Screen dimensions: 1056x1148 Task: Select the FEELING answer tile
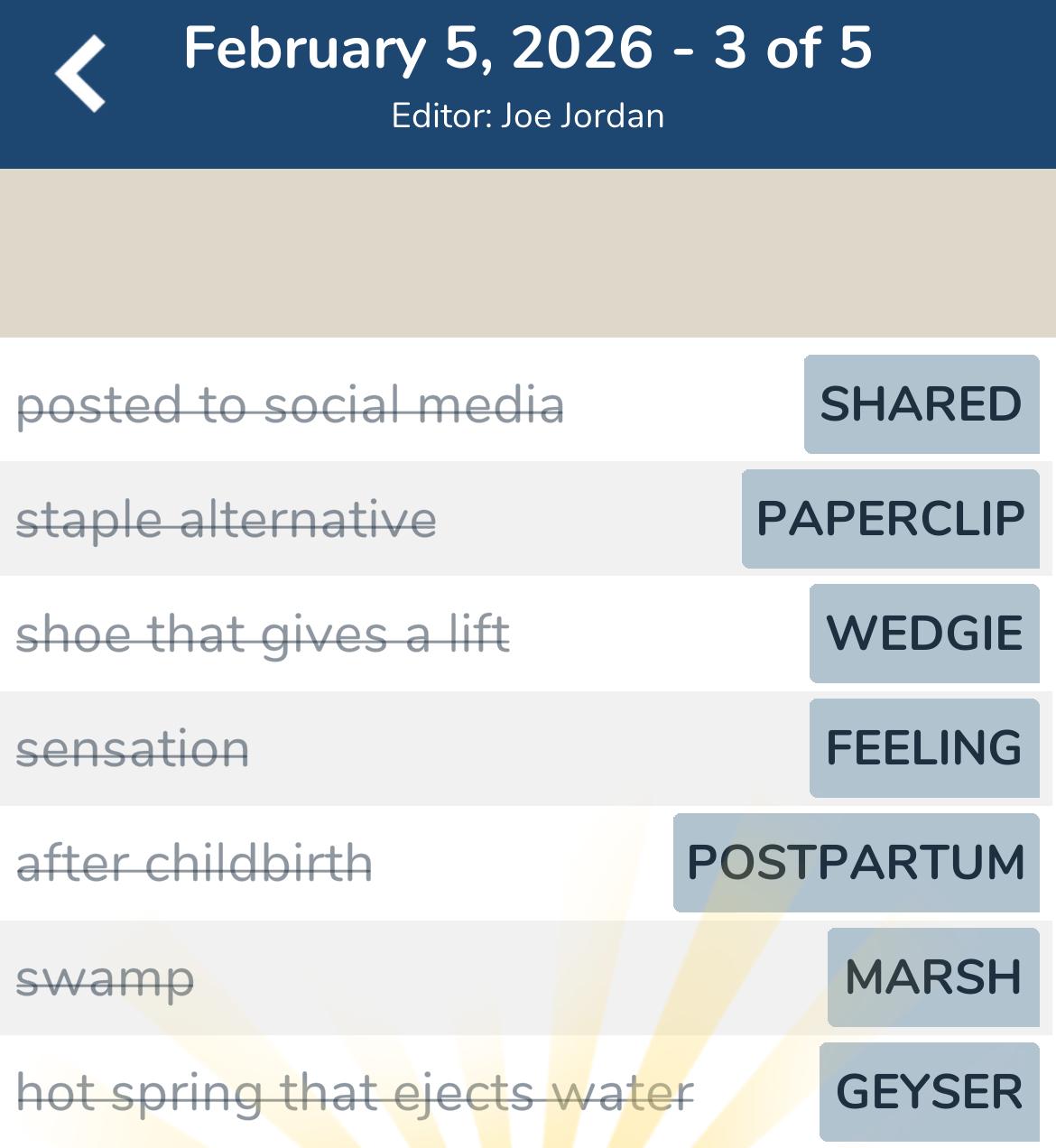(923, 748)
